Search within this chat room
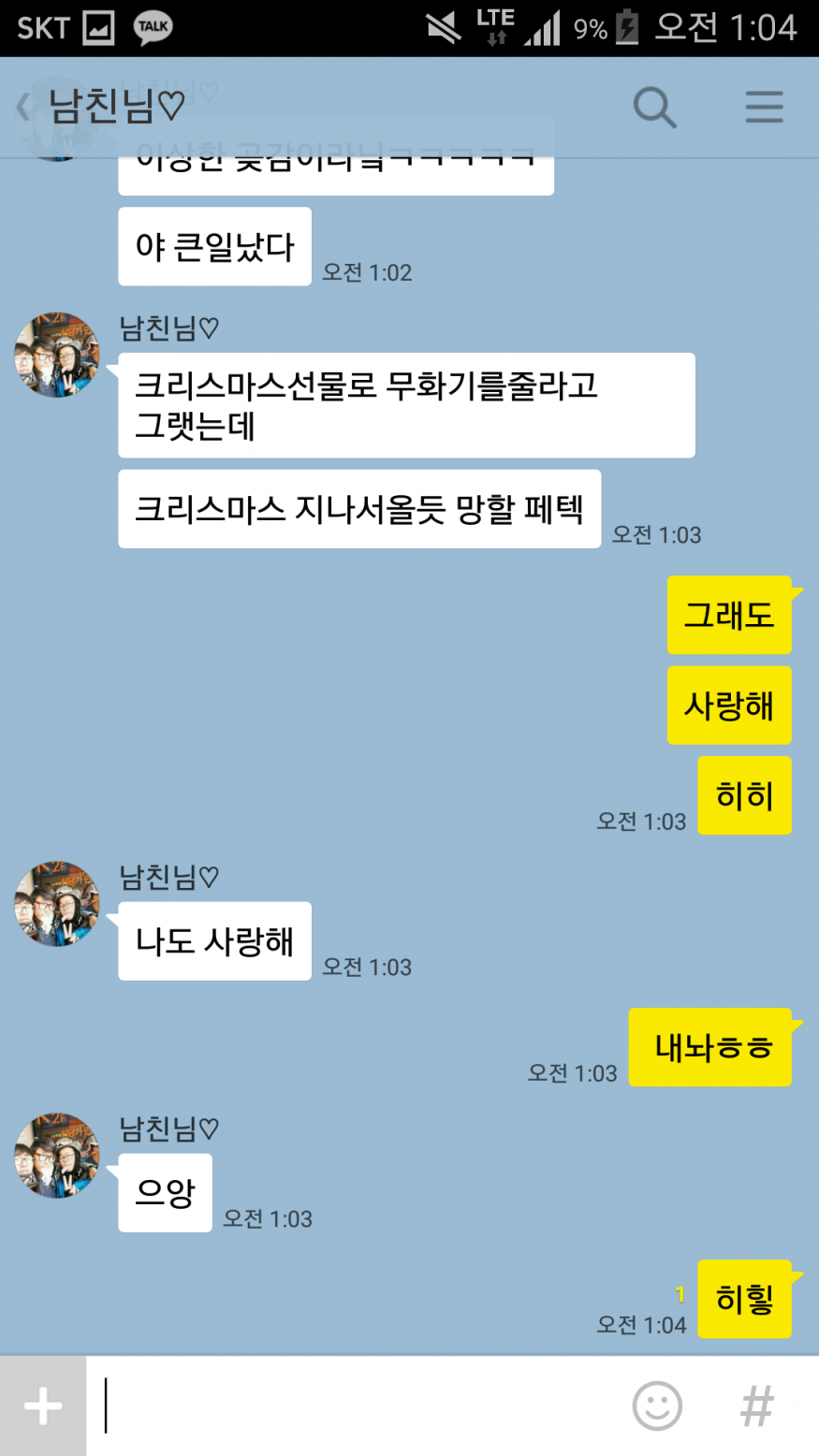 pos(654,108)
